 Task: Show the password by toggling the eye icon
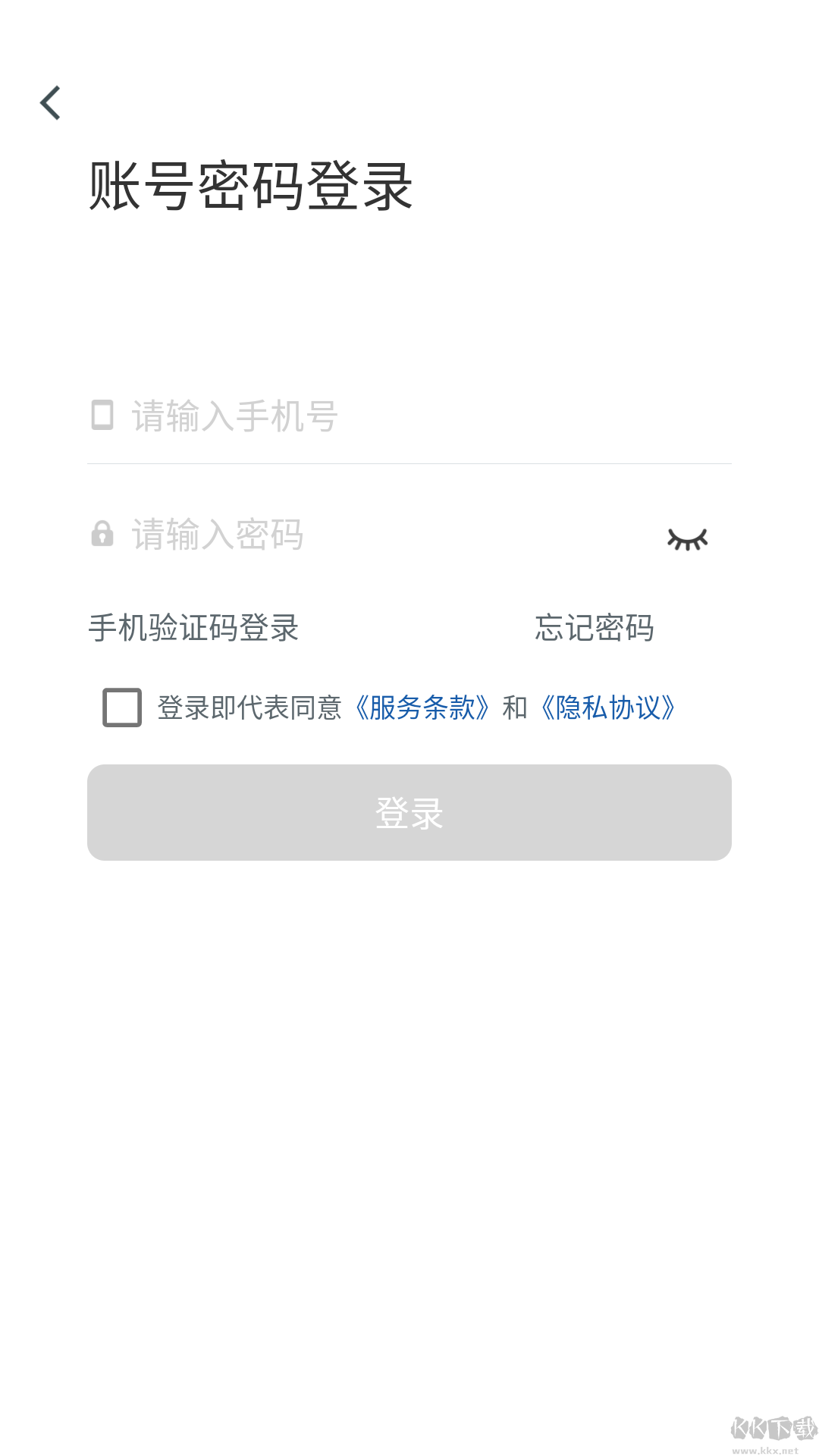(x=689, y=538)
